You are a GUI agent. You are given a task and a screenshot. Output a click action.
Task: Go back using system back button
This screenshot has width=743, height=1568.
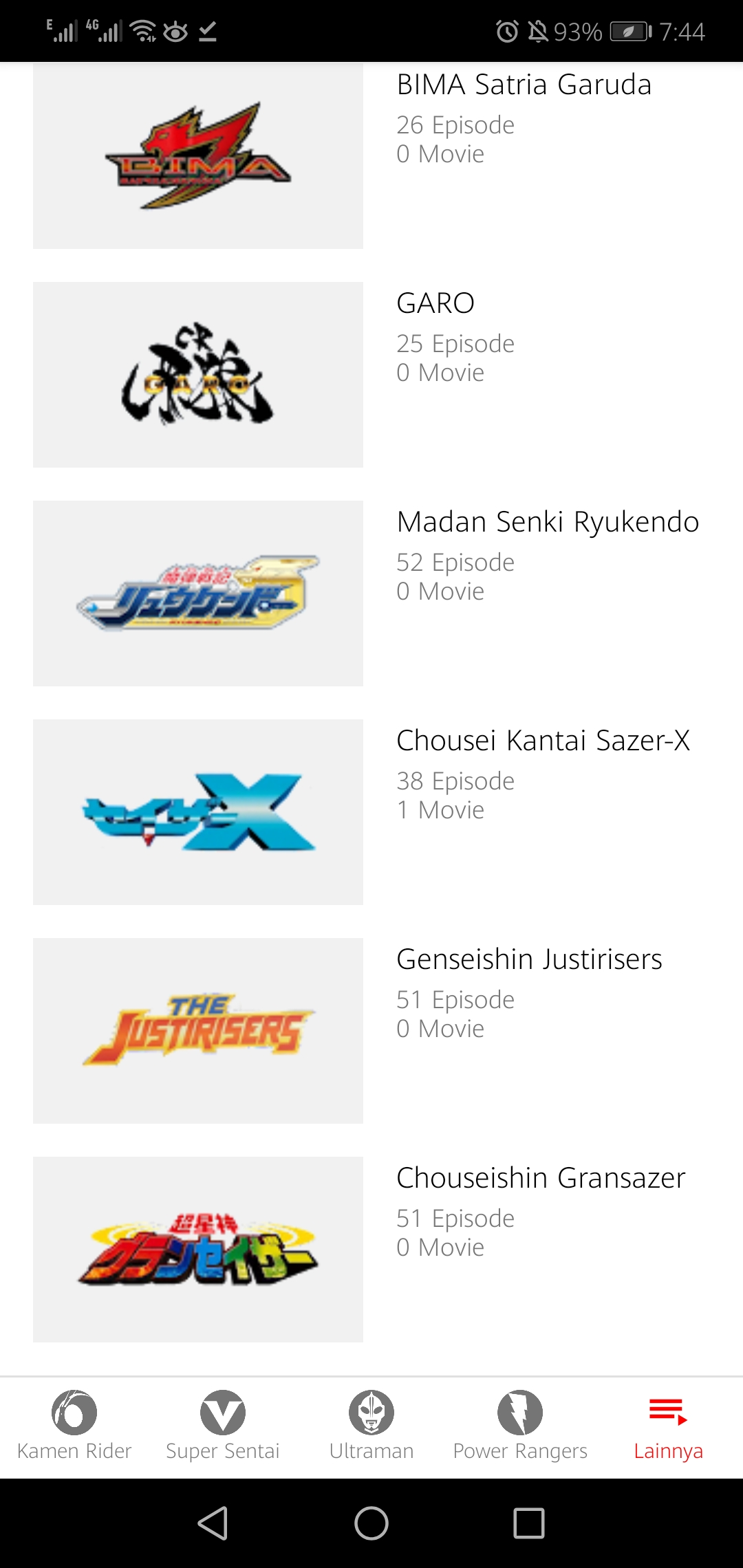(x=213, y=1523)
